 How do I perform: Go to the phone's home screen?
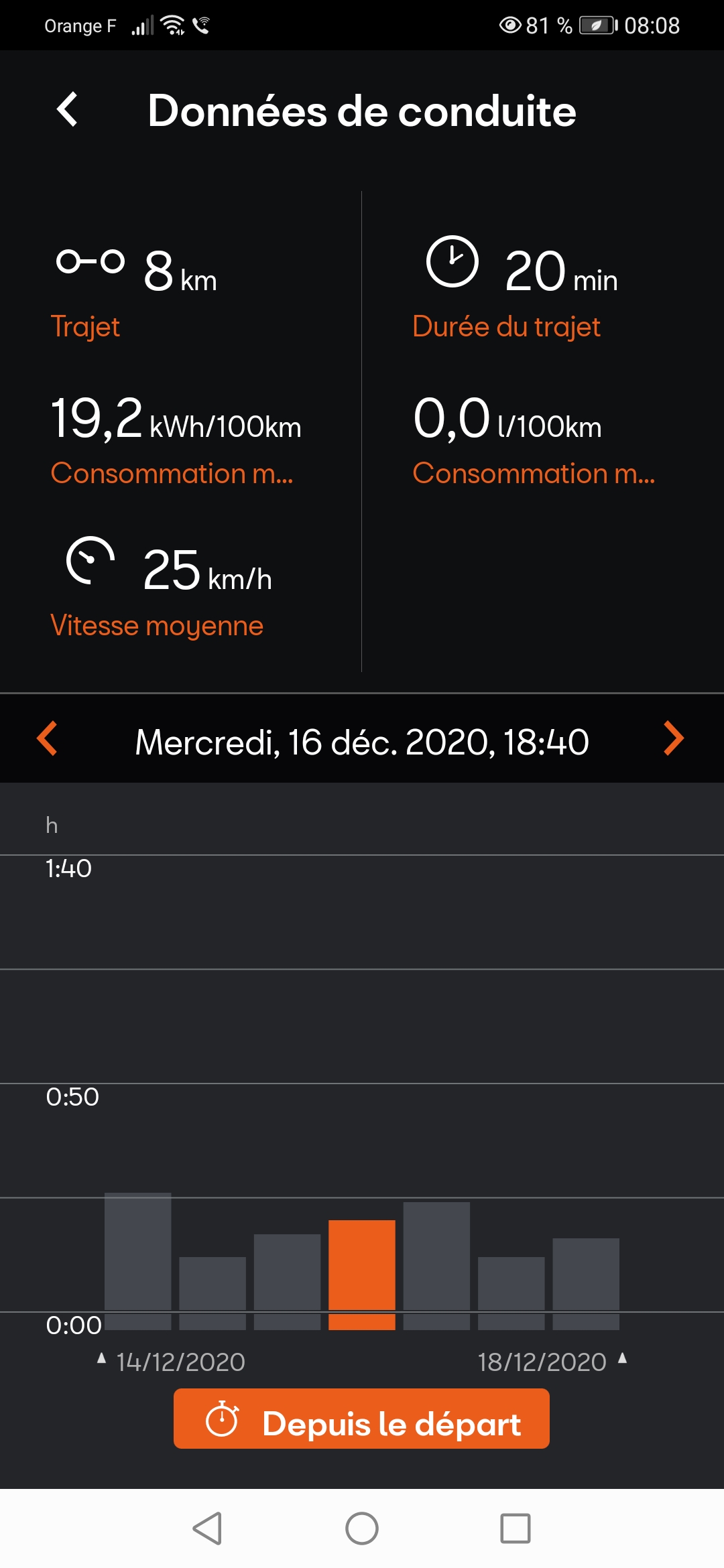point(362,1528)
